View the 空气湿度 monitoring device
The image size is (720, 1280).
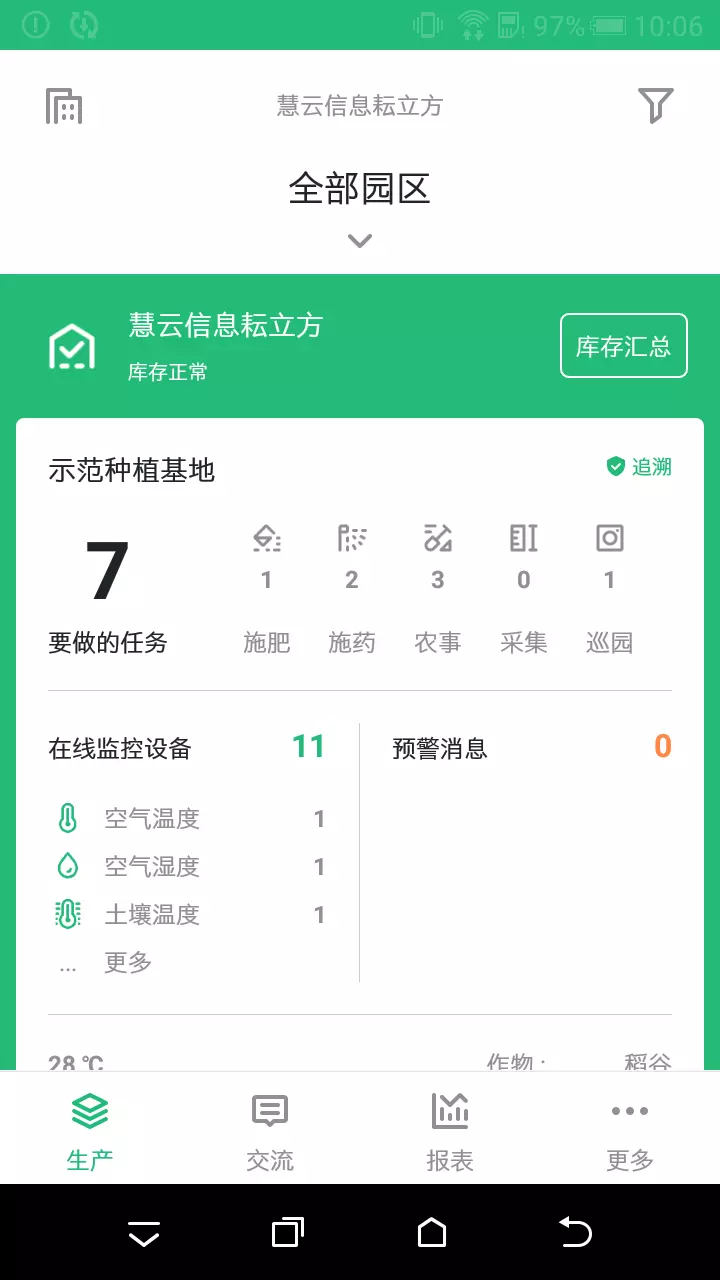tap(189, 867)
